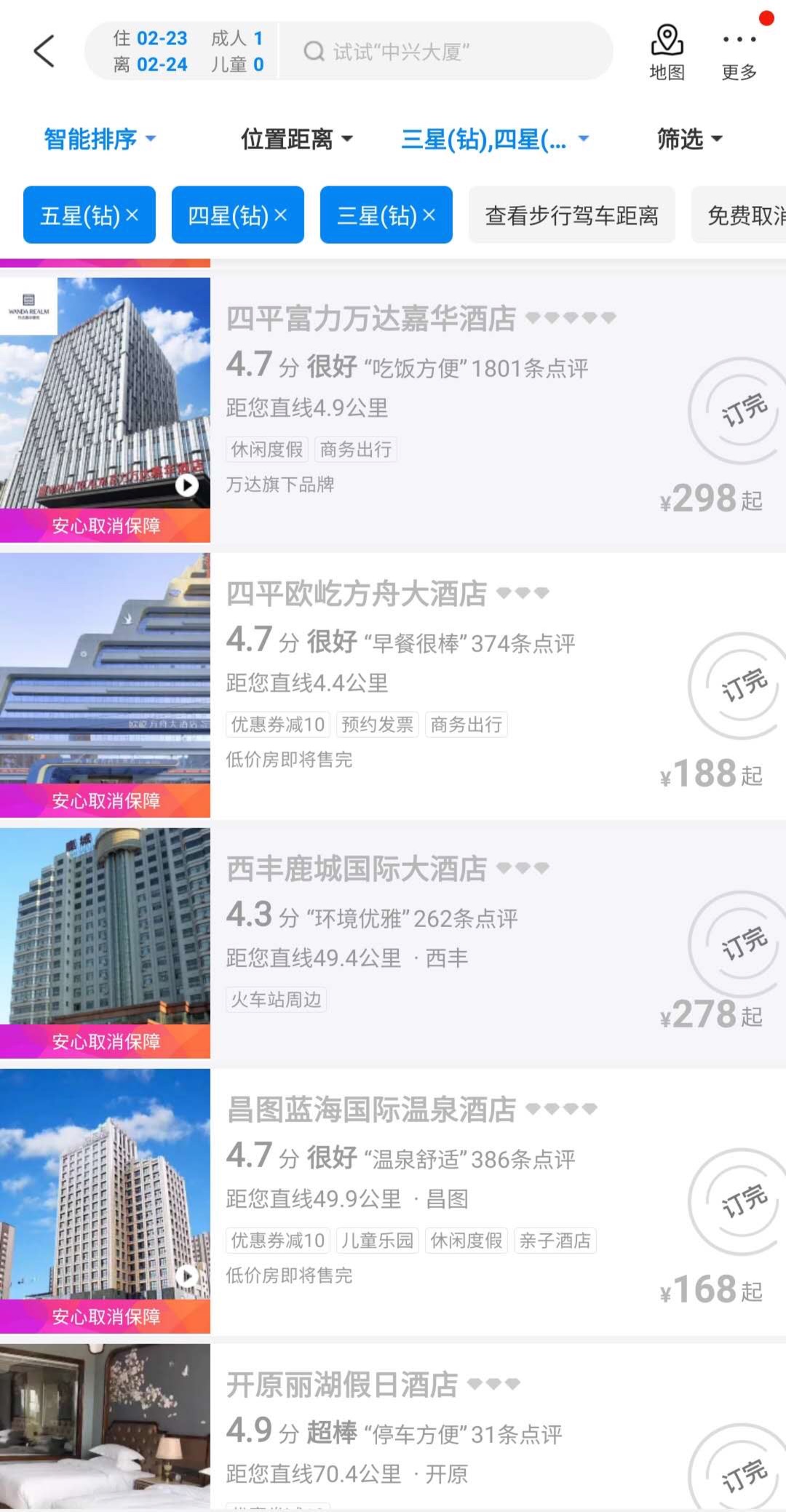Open the 筛选 filter panel dropdown
Image resolution: width=786 pixels, height=1512 pixels.
(689, 139)
